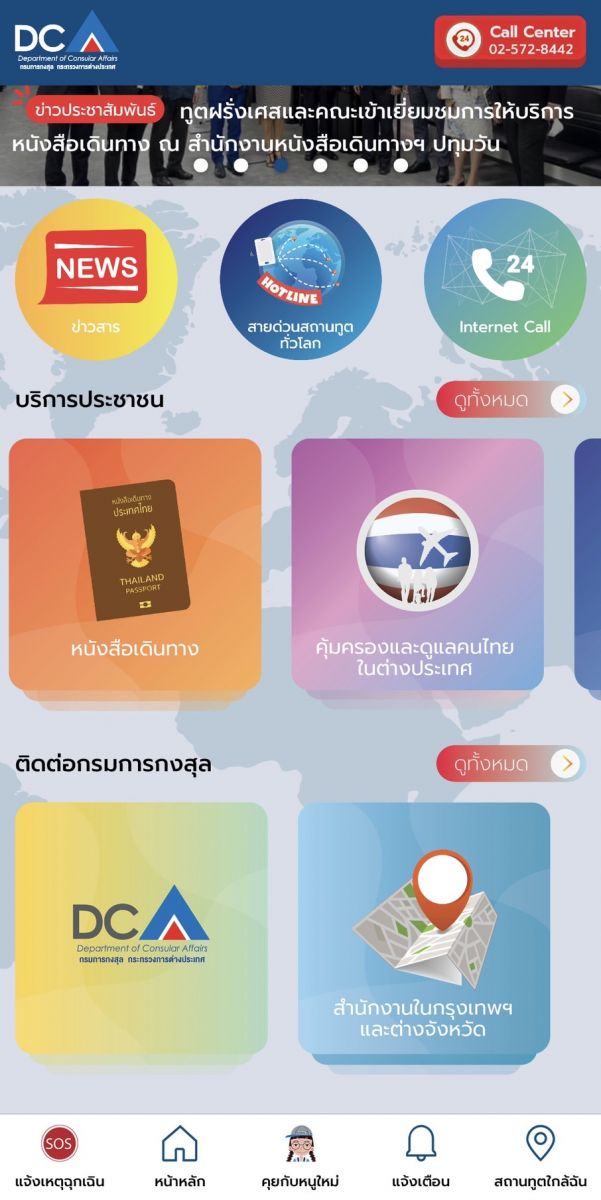Open สายด่วนสถานทูตทั่วโลก hotline
The image size is (601, 1200).
tap(301, 279)
